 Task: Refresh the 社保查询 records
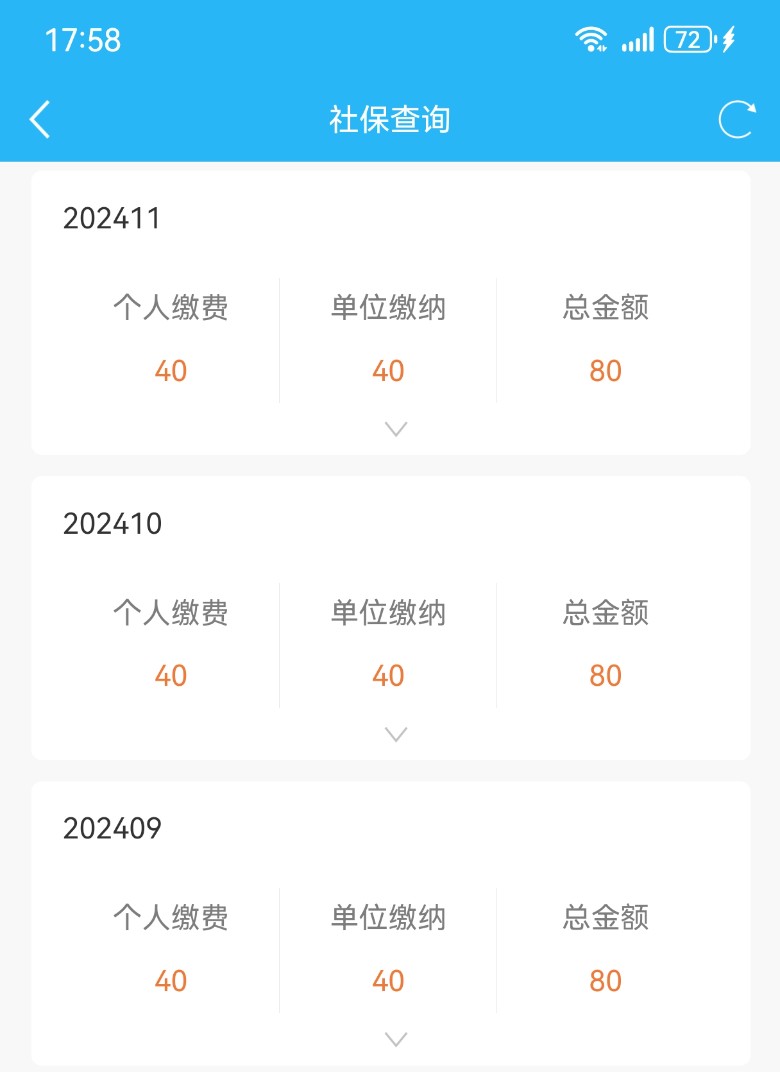pos(737,120)
